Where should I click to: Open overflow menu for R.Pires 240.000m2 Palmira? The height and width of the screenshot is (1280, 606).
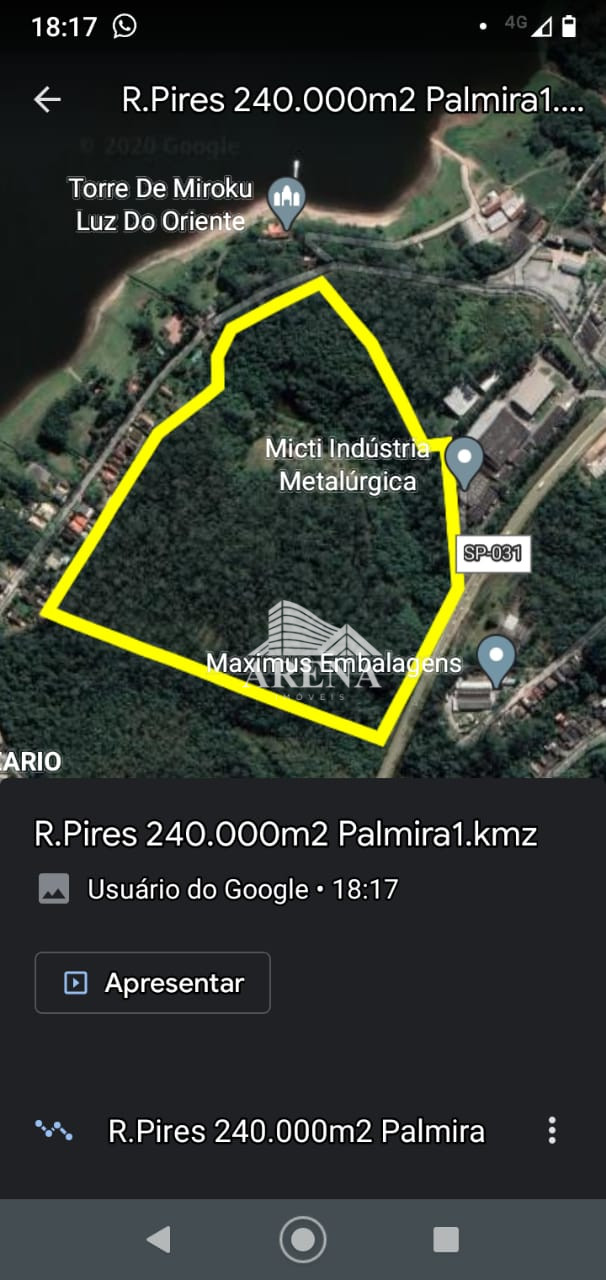(552, 1131)
